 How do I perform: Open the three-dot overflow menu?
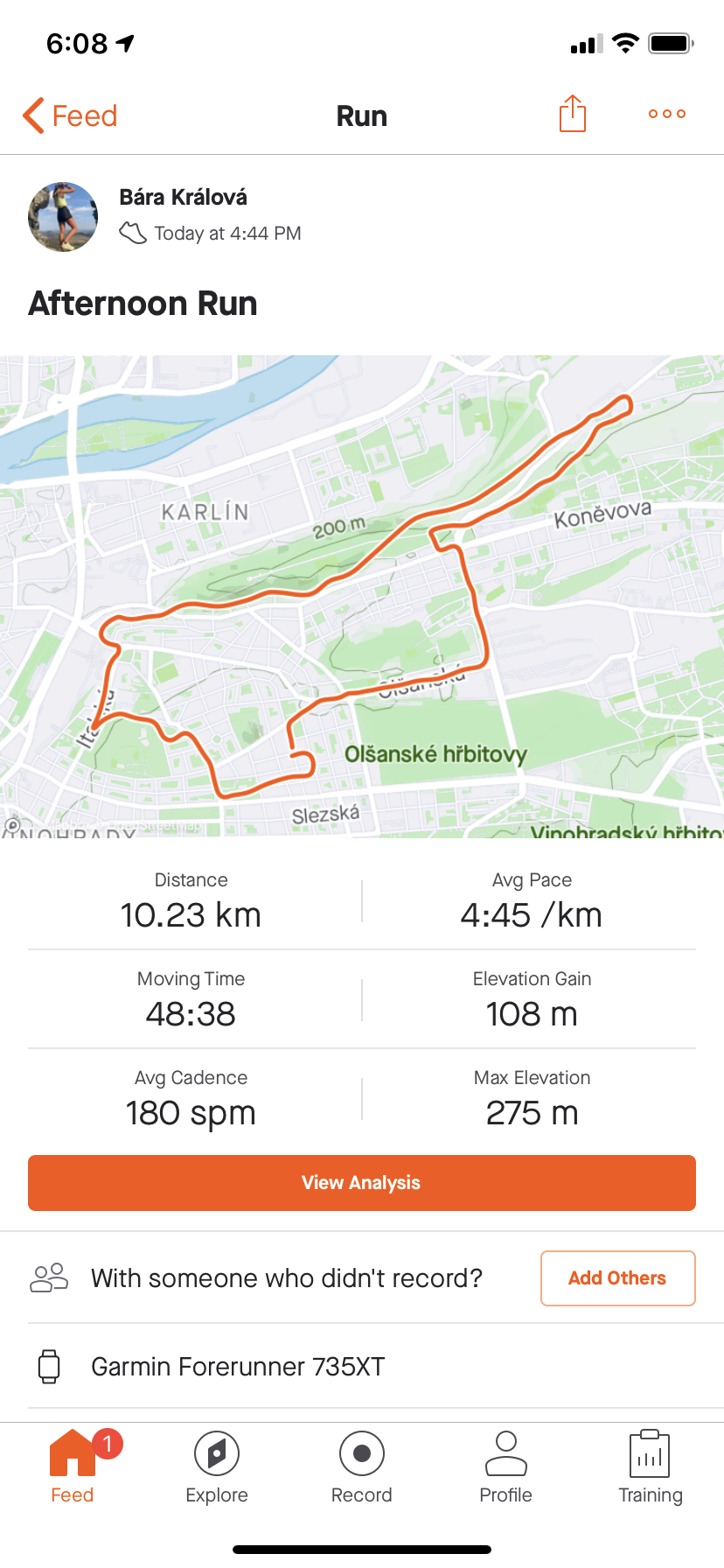pos(667,114)
